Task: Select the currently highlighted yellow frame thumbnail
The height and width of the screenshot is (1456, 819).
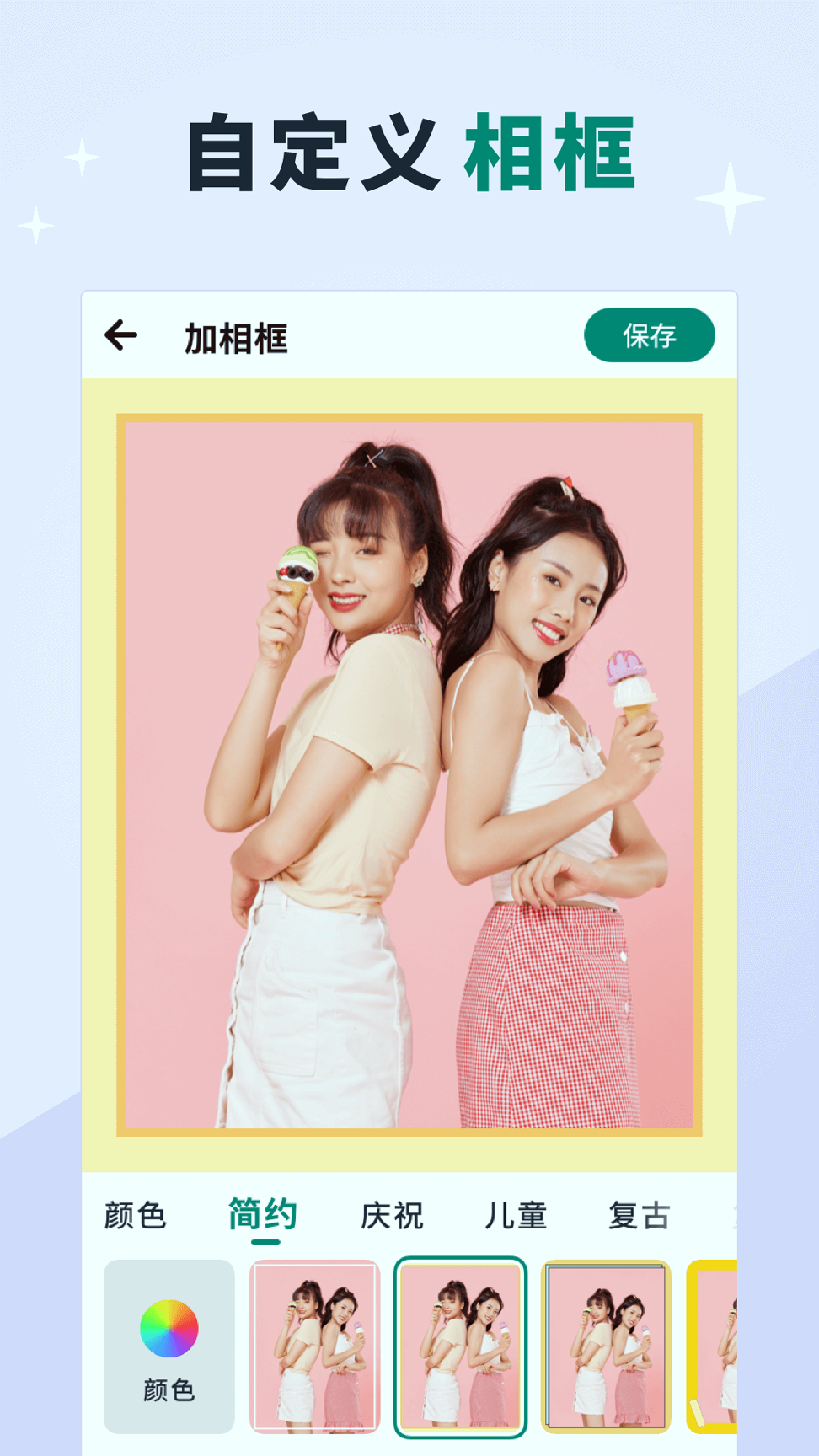Action: [x=462, y=1348]
